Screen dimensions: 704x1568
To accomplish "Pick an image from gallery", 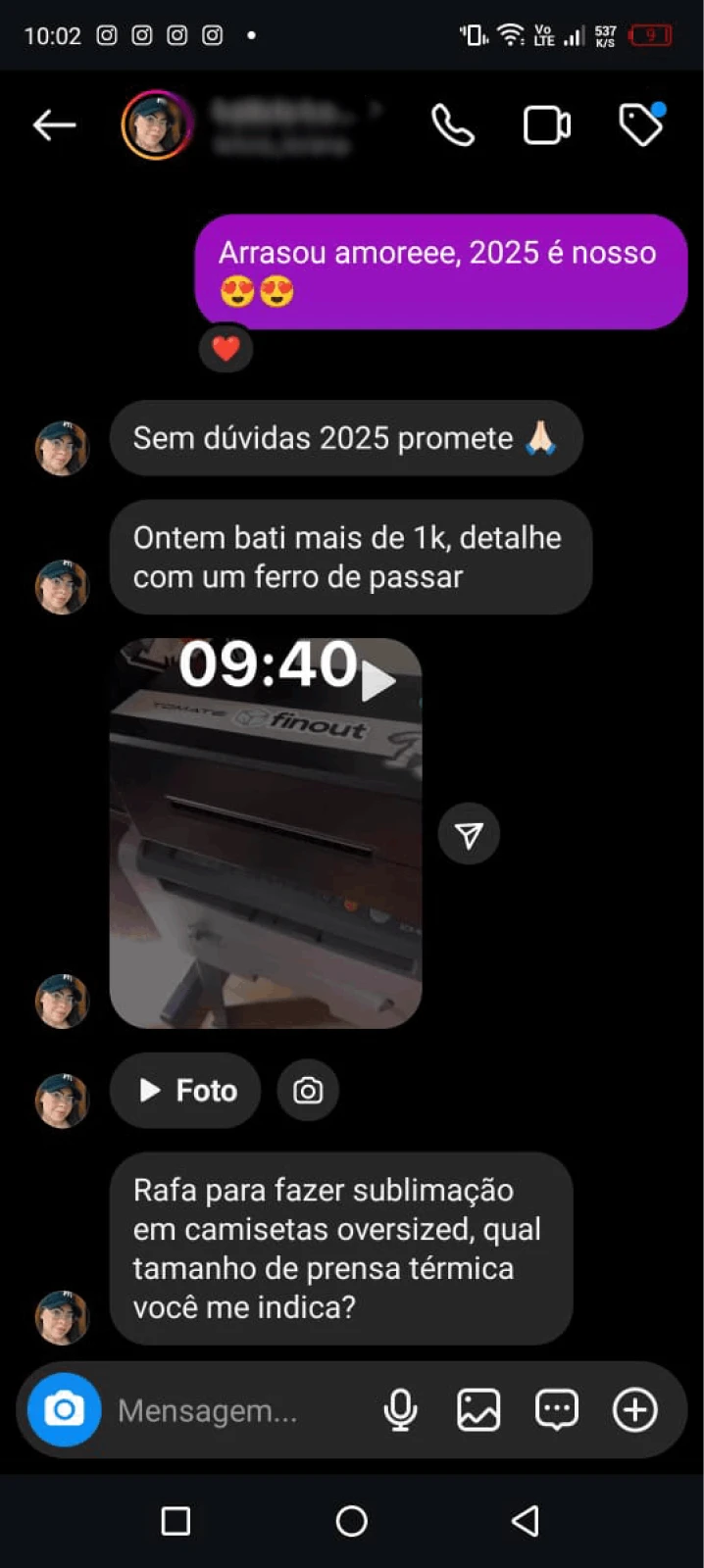I will [x=478, y=1410].
